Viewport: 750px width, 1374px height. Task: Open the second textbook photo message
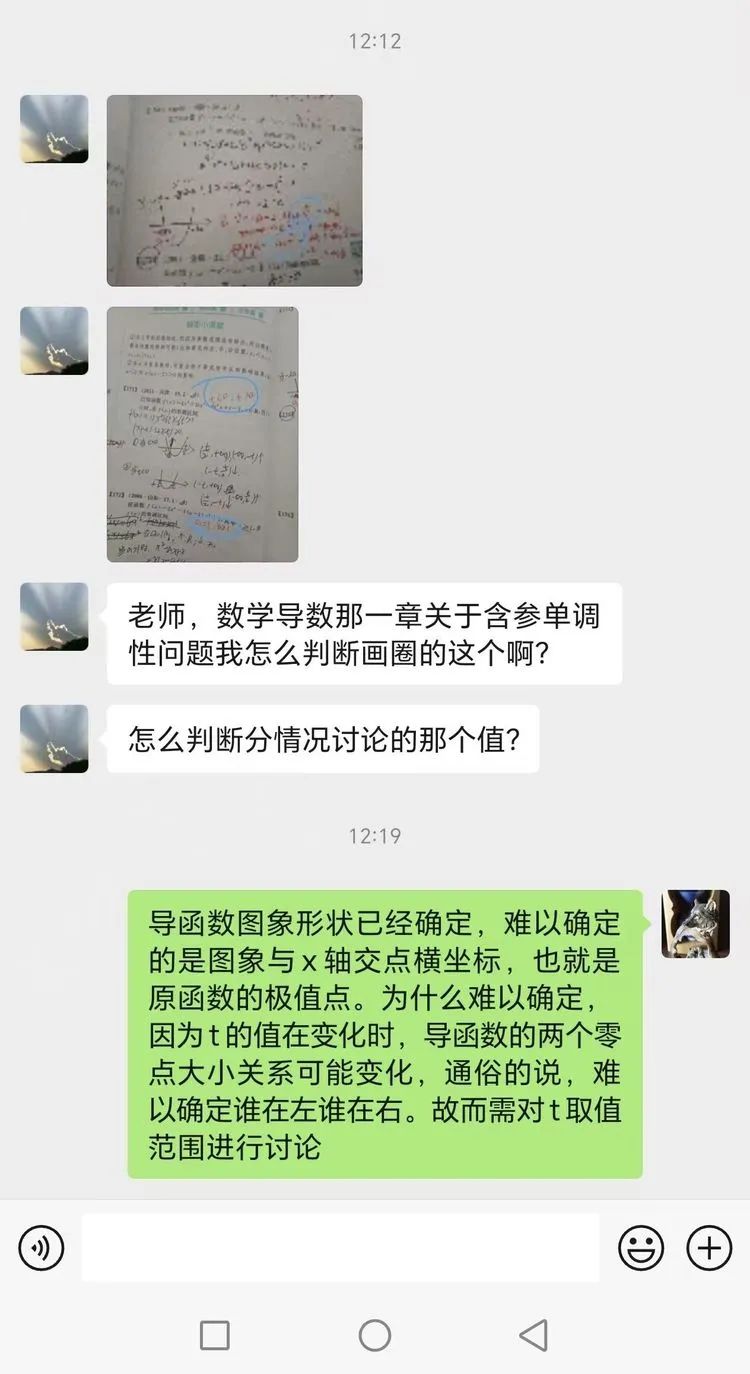pos(202,434)
